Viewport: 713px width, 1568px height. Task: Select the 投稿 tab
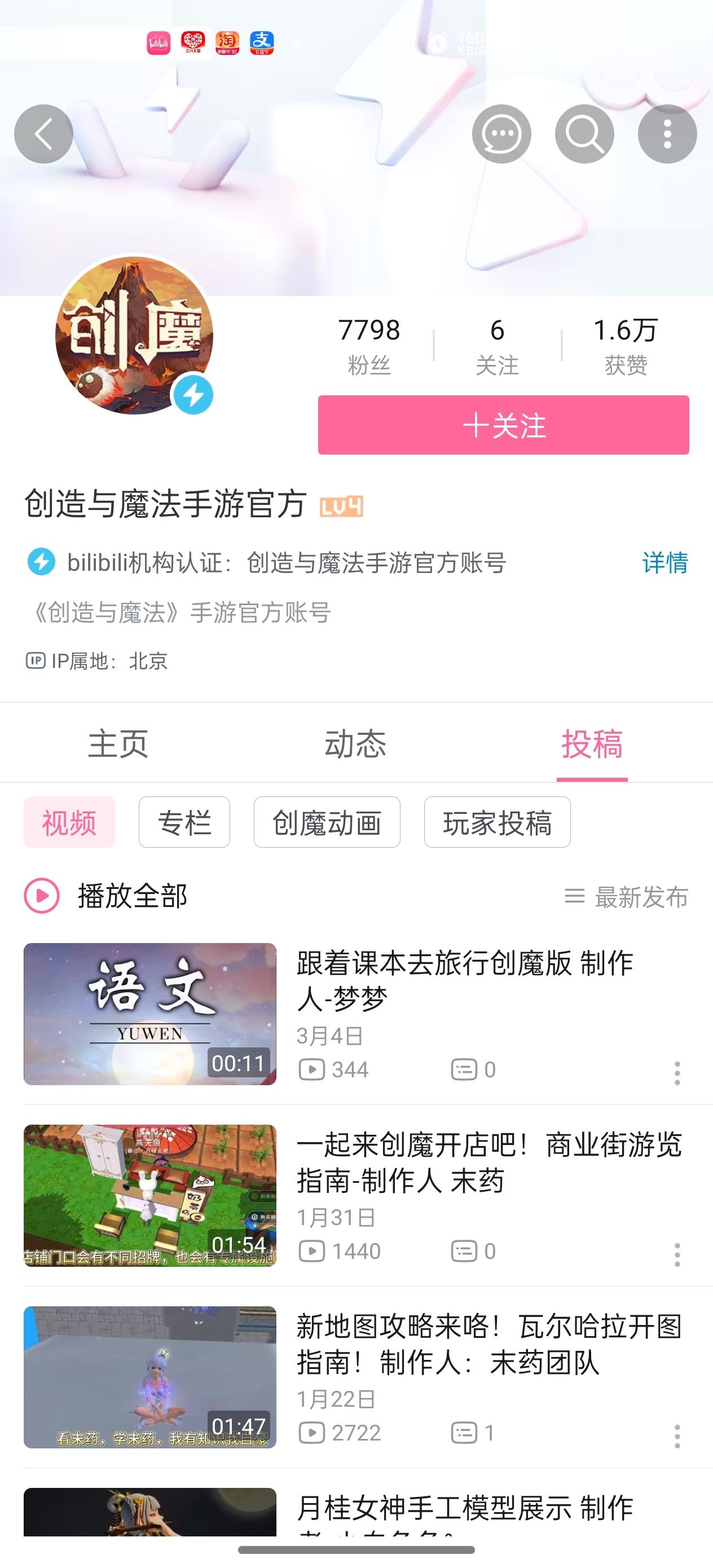592,743
